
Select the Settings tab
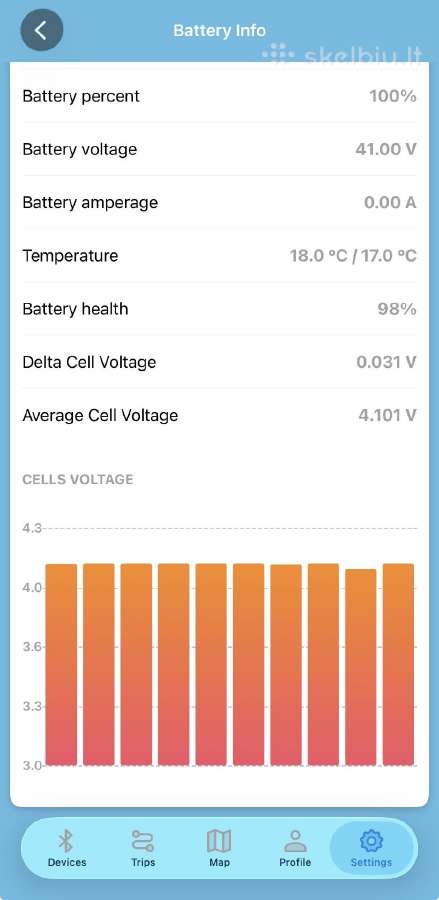pos(371,848)
